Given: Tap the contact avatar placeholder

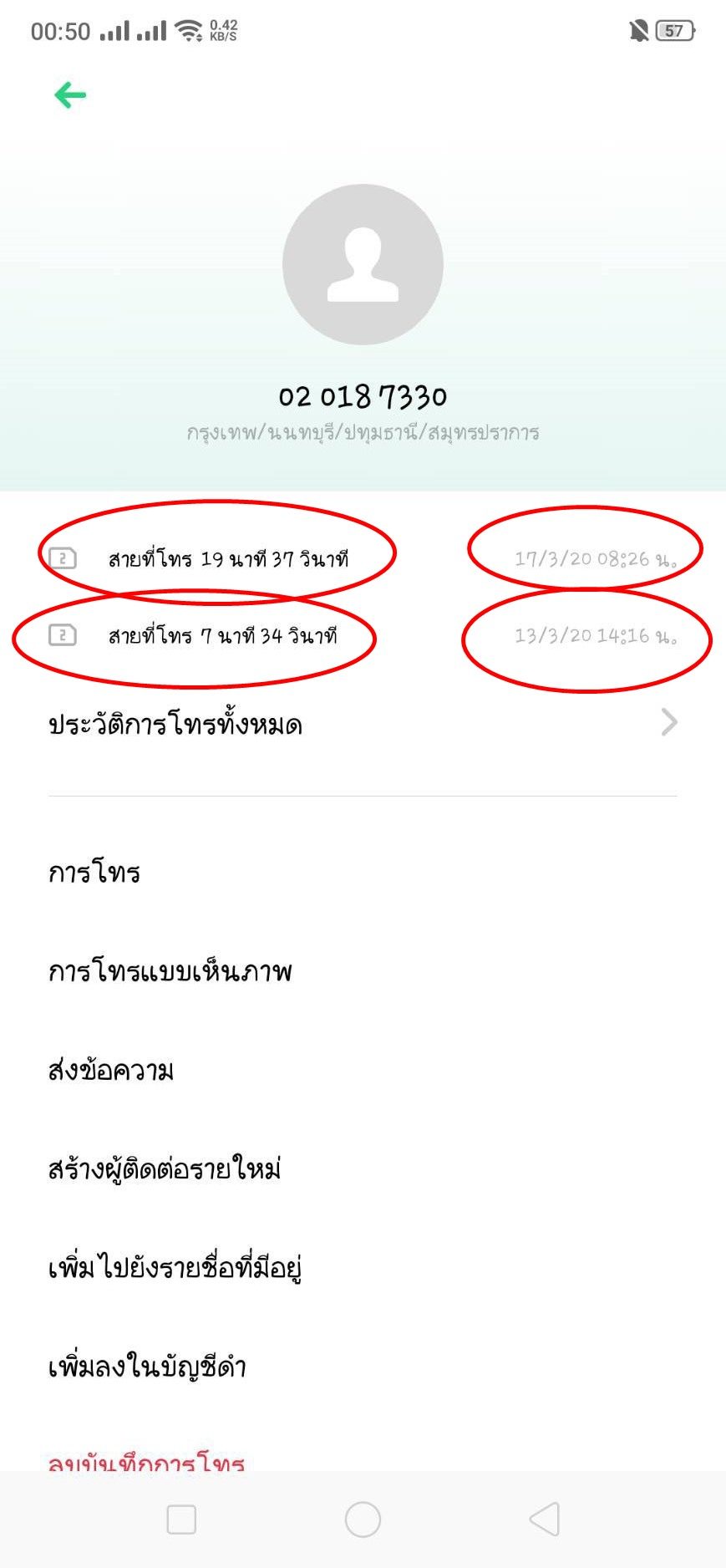Looking at the screenshot, I should pos(363,264).
